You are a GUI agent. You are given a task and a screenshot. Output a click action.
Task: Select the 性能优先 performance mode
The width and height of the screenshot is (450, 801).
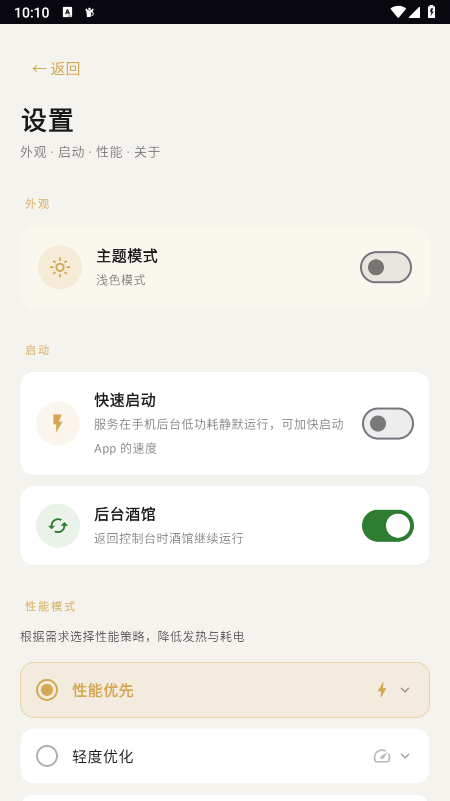[x=225, y=690]
